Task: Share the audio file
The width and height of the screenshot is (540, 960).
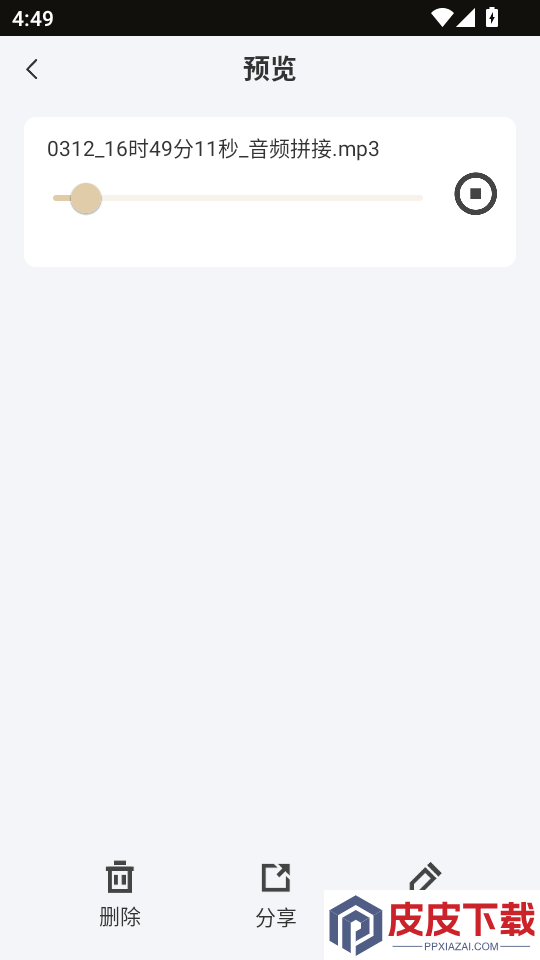Action: coord(276,895)
